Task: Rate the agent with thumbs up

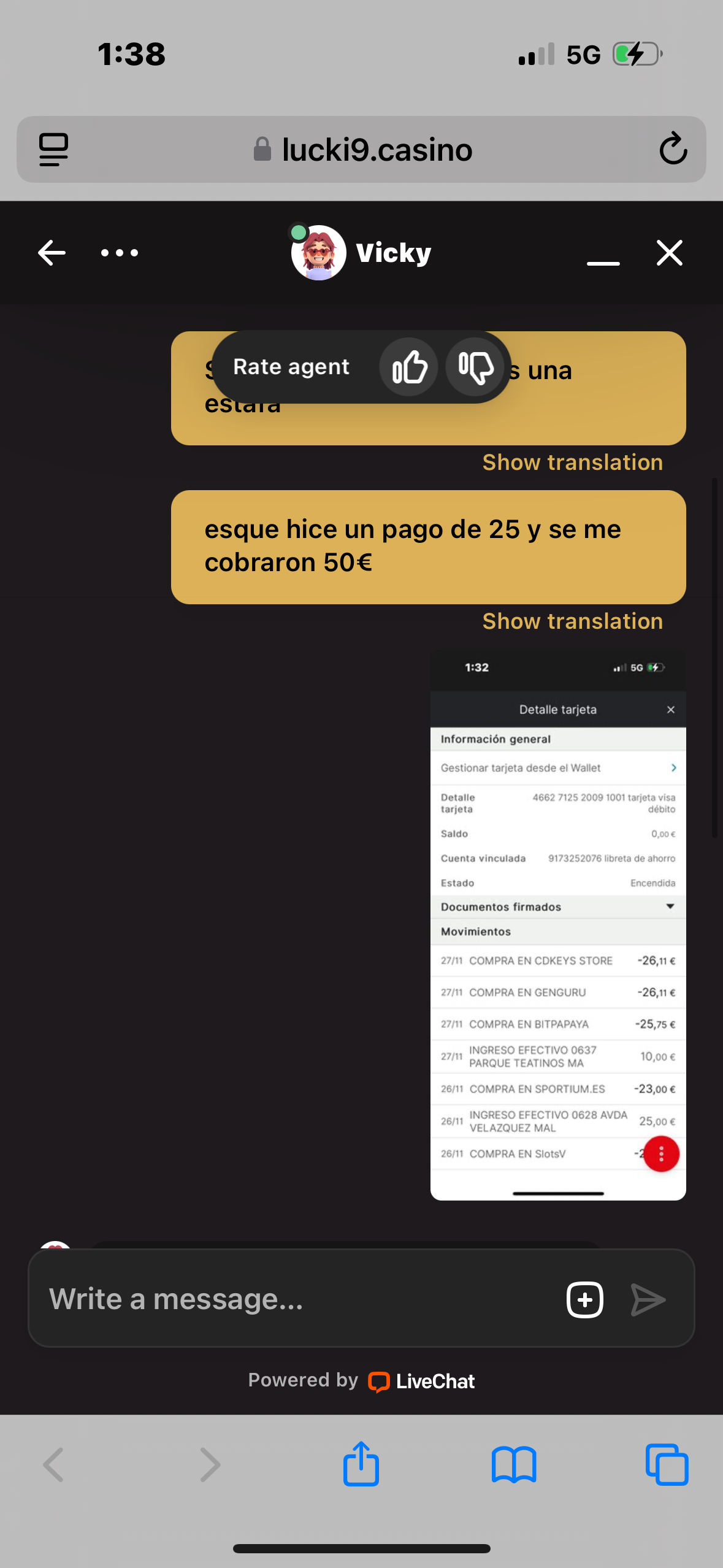Action: pyautogui.click(x=409, y=367)
